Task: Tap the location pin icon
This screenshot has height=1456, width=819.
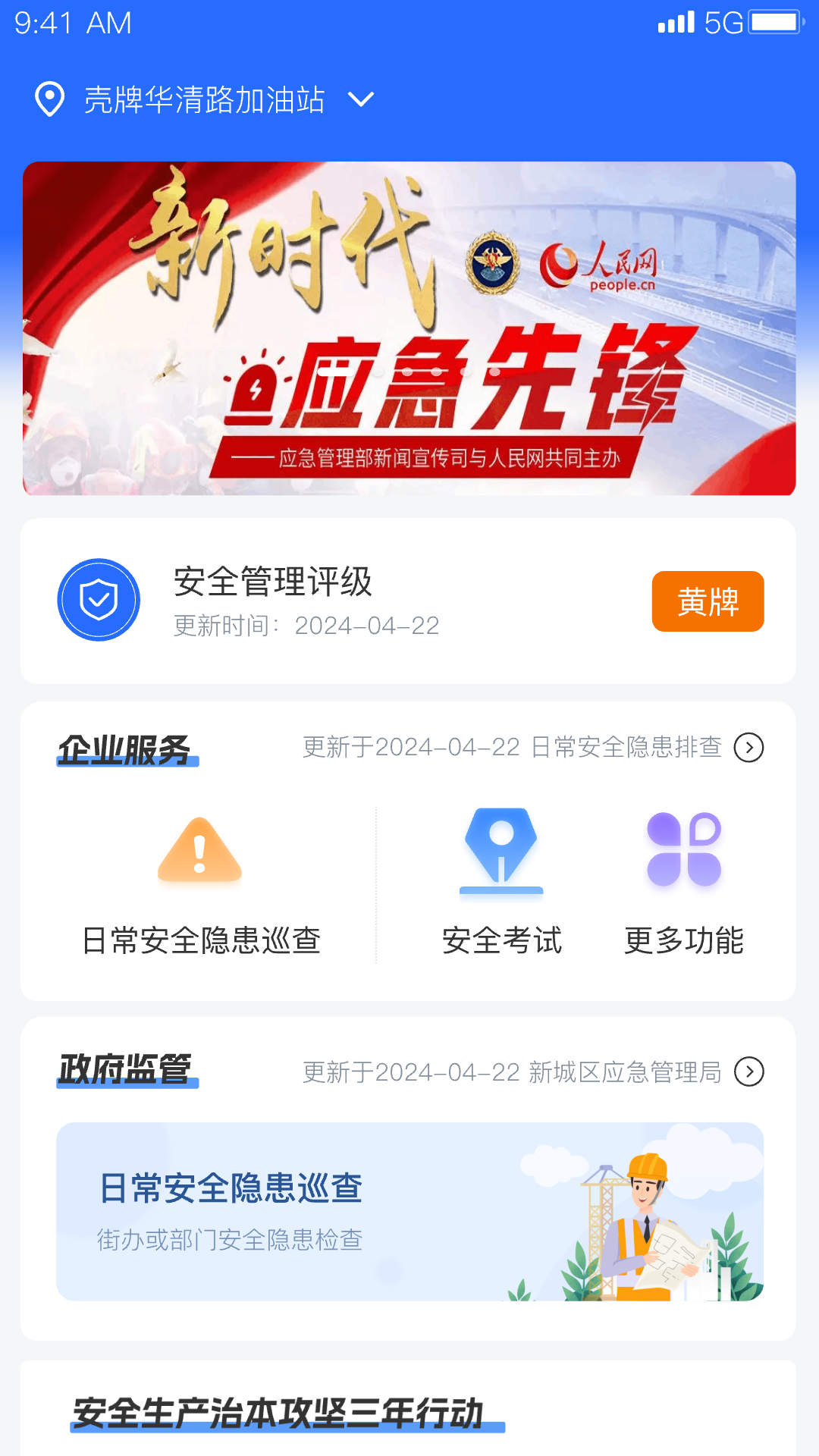Action: click(48, 99)
